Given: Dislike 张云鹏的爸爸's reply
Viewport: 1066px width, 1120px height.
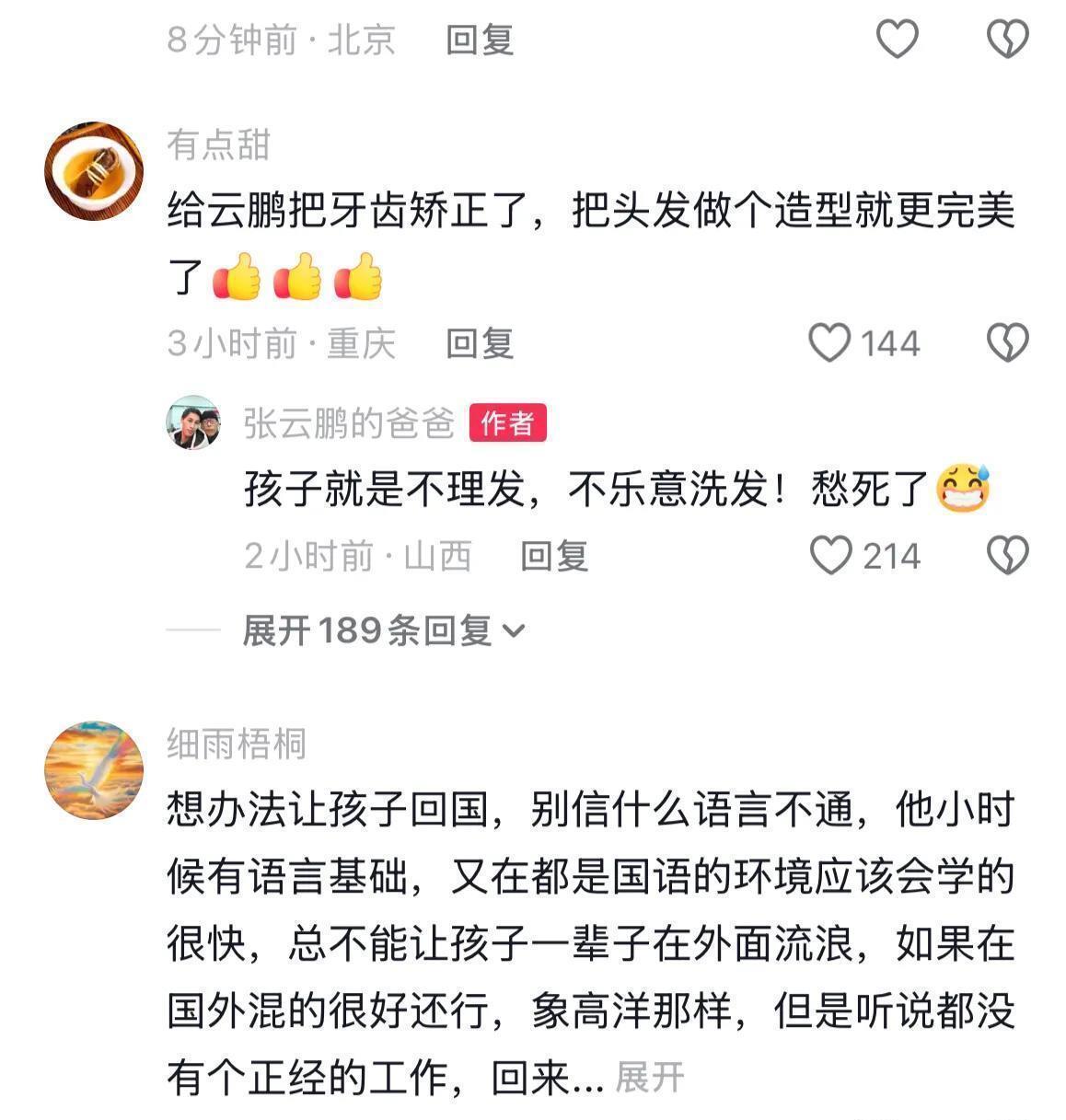Looking at the screenshot, I should pyautogui.click(x=1007, y=556).
